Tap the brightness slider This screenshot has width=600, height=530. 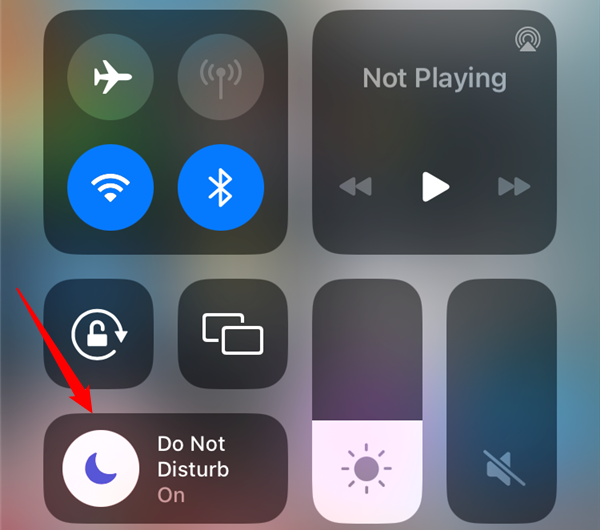tap(367, 400)
